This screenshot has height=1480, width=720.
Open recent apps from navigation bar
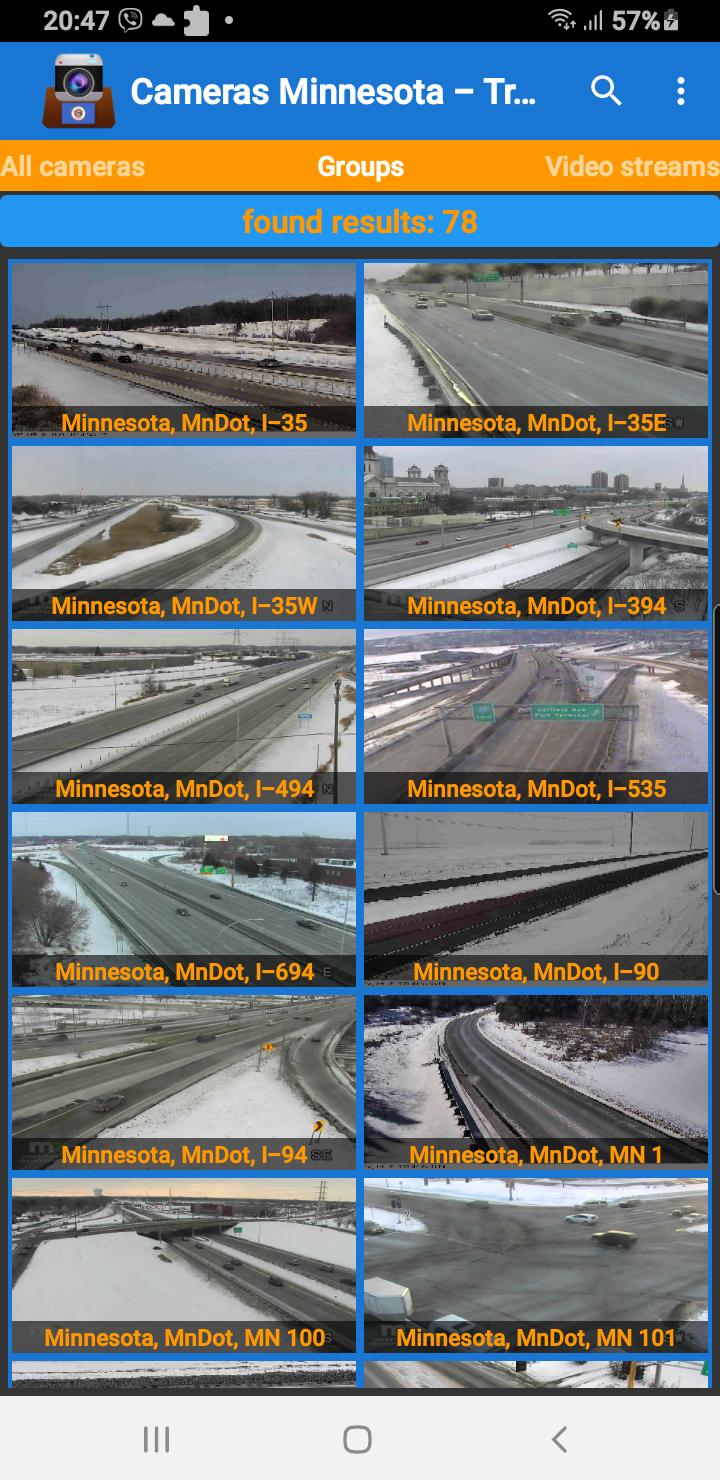(155, 1440)
